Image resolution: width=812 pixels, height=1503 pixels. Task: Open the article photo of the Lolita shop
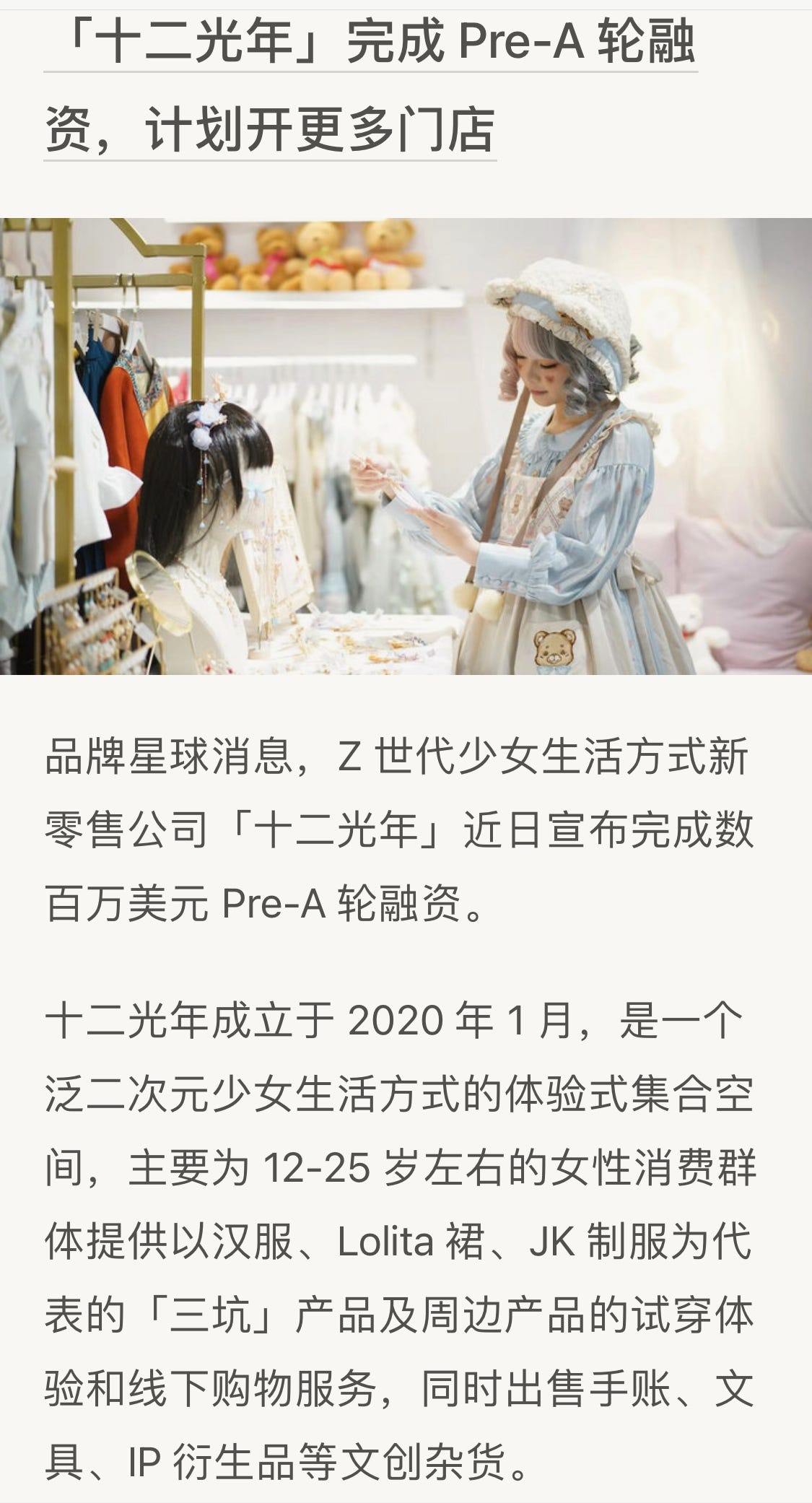click(x=406, y=446)
